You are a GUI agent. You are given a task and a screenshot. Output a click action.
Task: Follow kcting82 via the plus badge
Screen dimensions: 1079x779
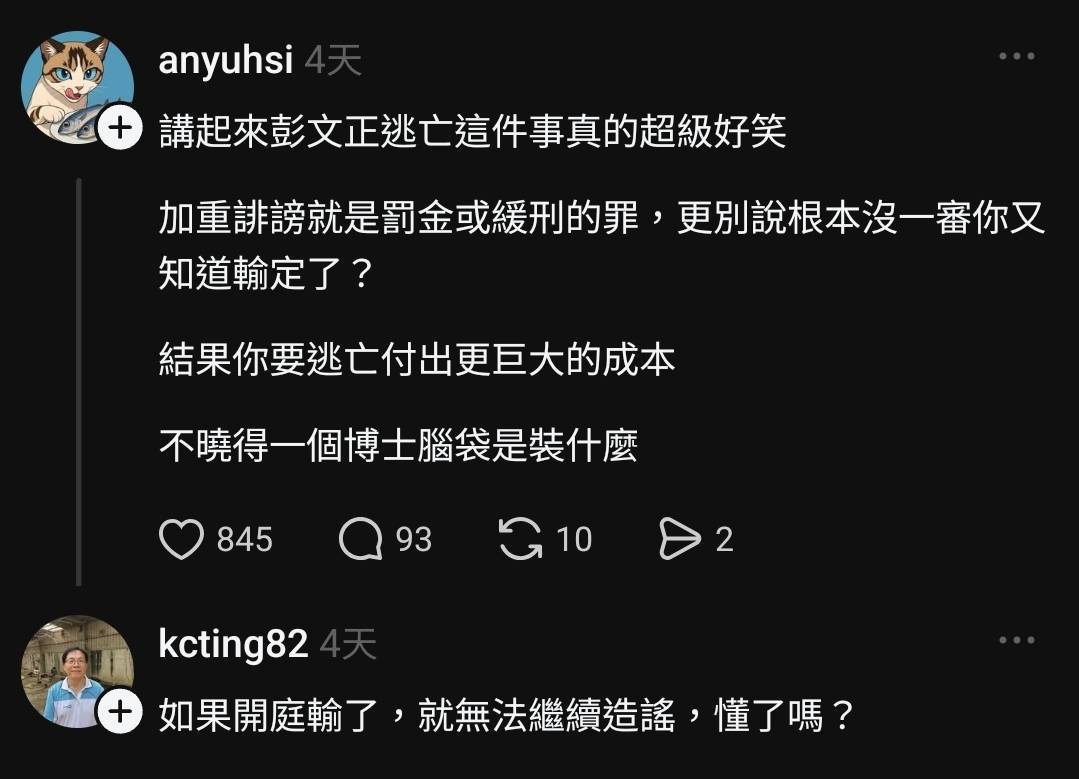[x=119, y=712]
